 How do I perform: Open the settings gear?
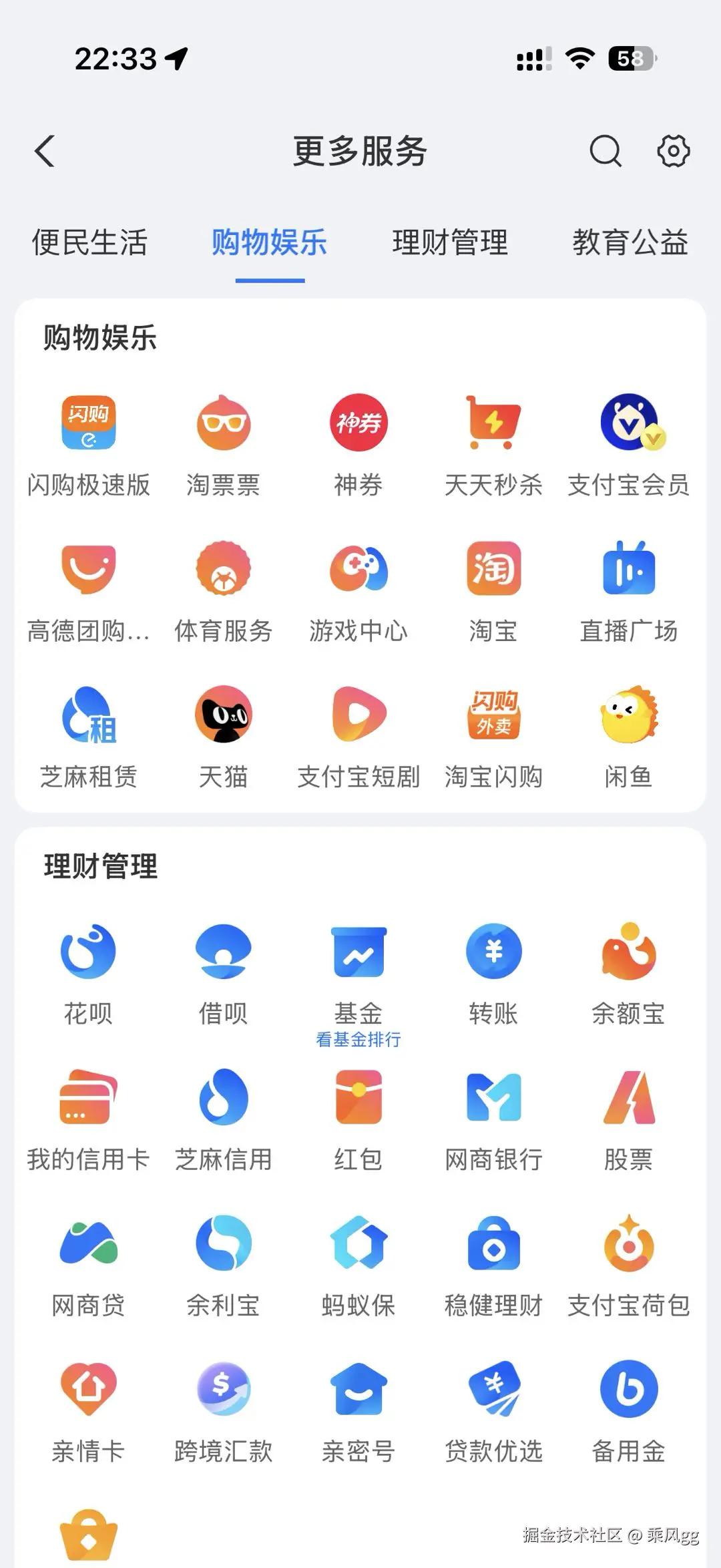pyautogui.click(x=673, y=151)
